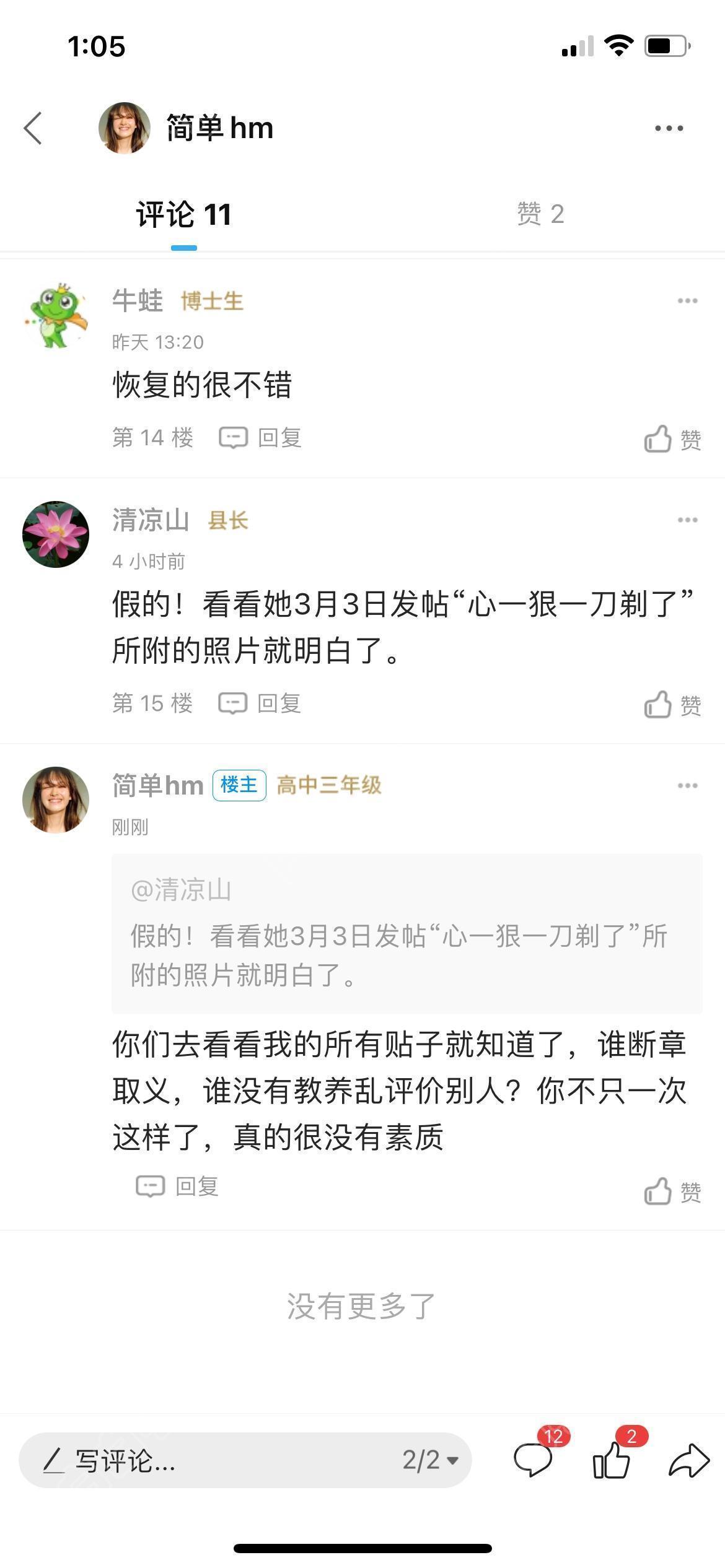
Task: Open 清凉山's lotus avatar
Action: coord(56,534)
